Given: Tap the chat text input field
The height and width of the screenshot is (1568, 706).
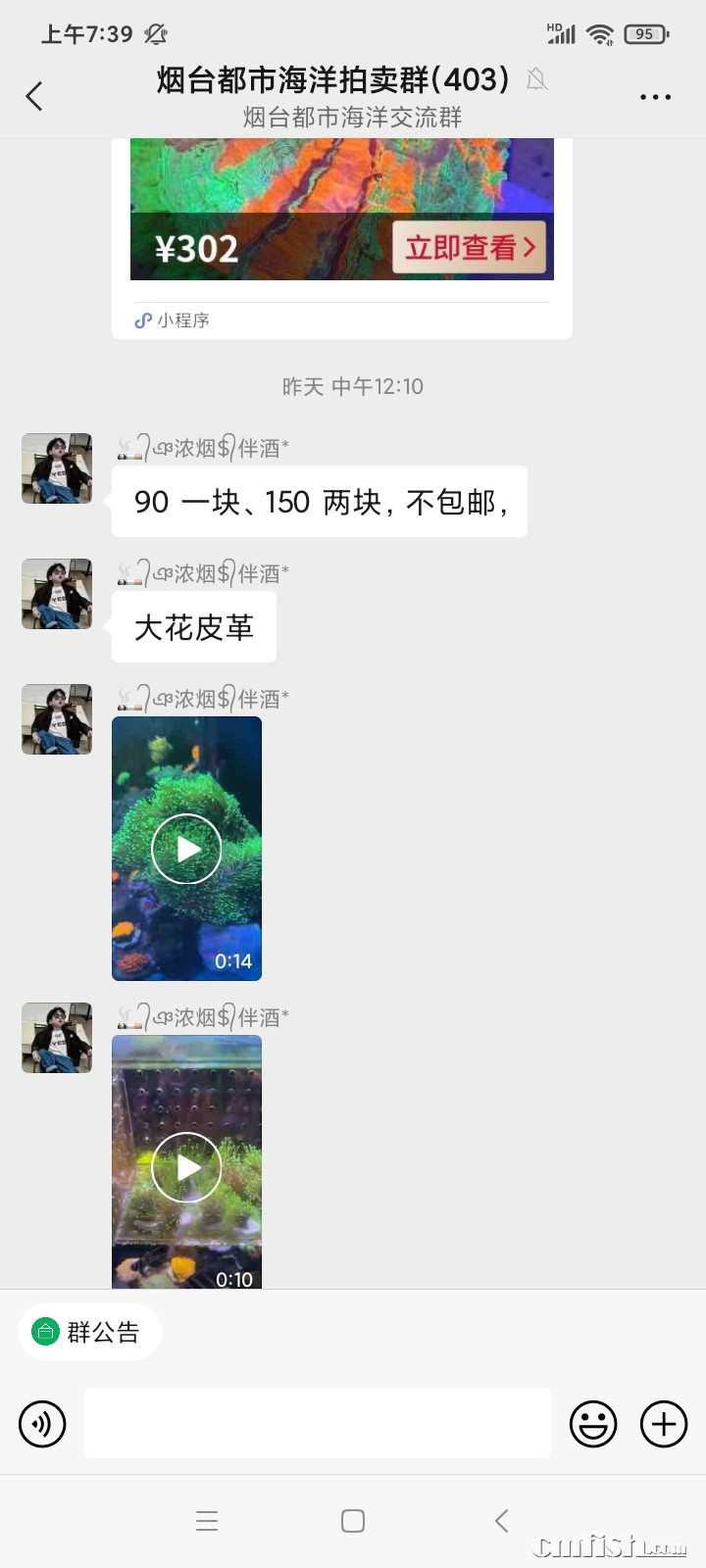Looking at the screenshot, I should pos(319,1423).
